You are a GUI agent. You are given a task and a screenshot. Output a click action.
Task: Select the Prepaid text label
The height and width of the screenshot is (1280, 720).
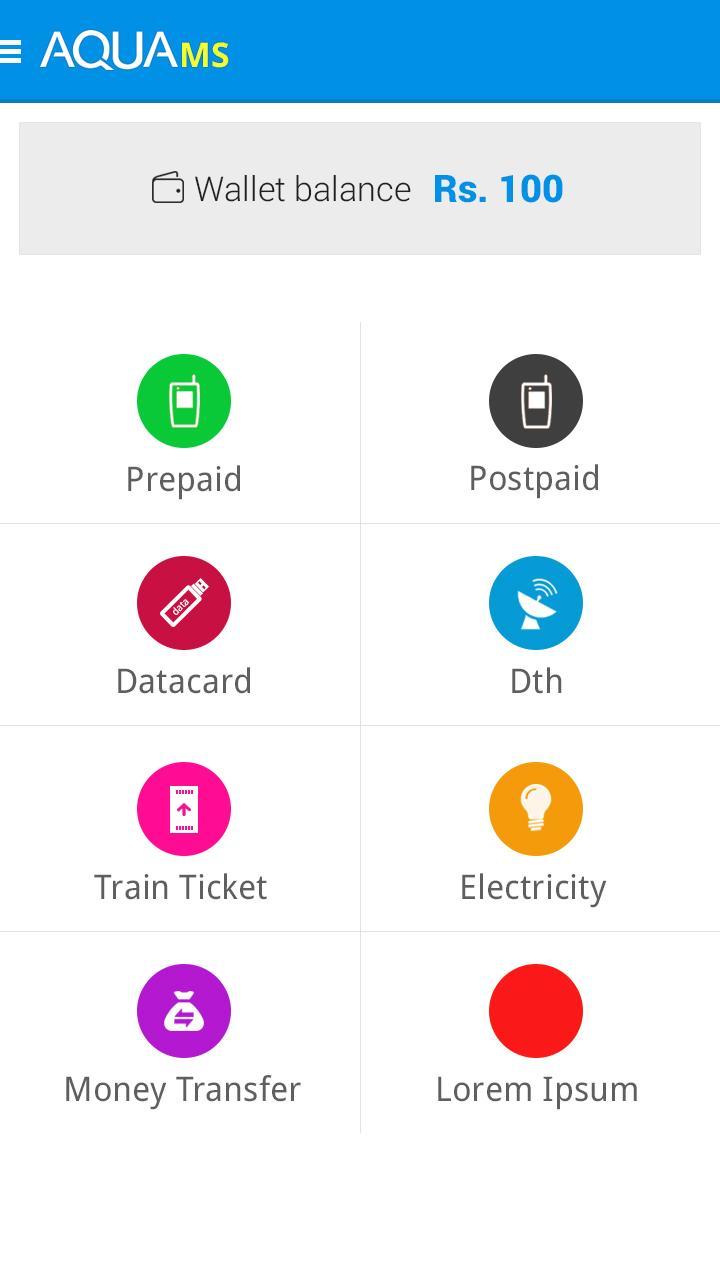tap(184, 478)
